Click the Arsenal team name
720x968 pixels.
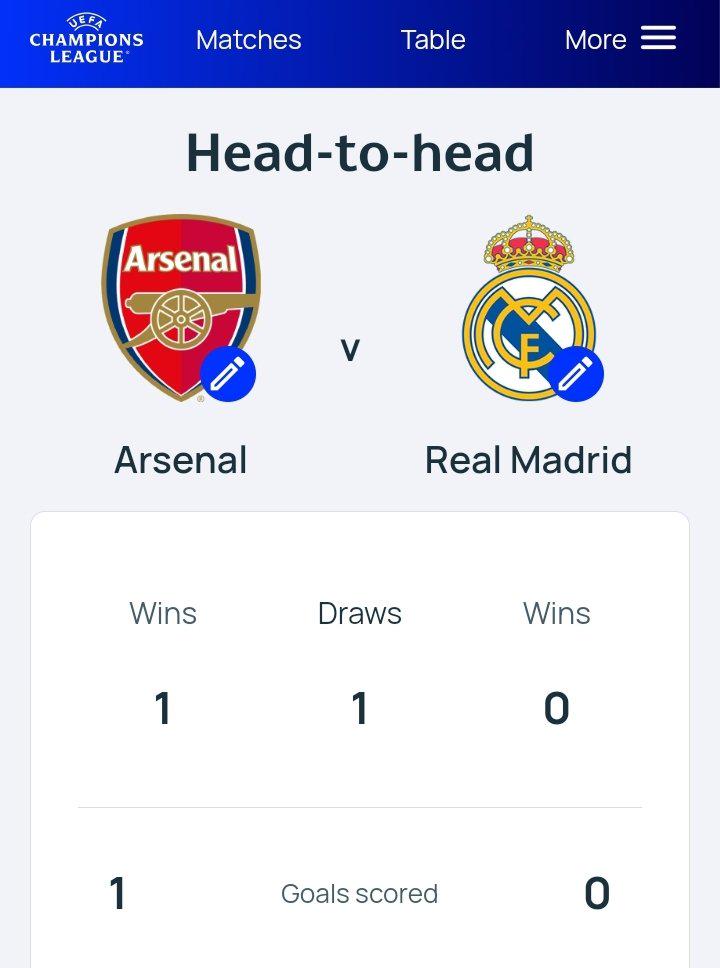(180, 459)
